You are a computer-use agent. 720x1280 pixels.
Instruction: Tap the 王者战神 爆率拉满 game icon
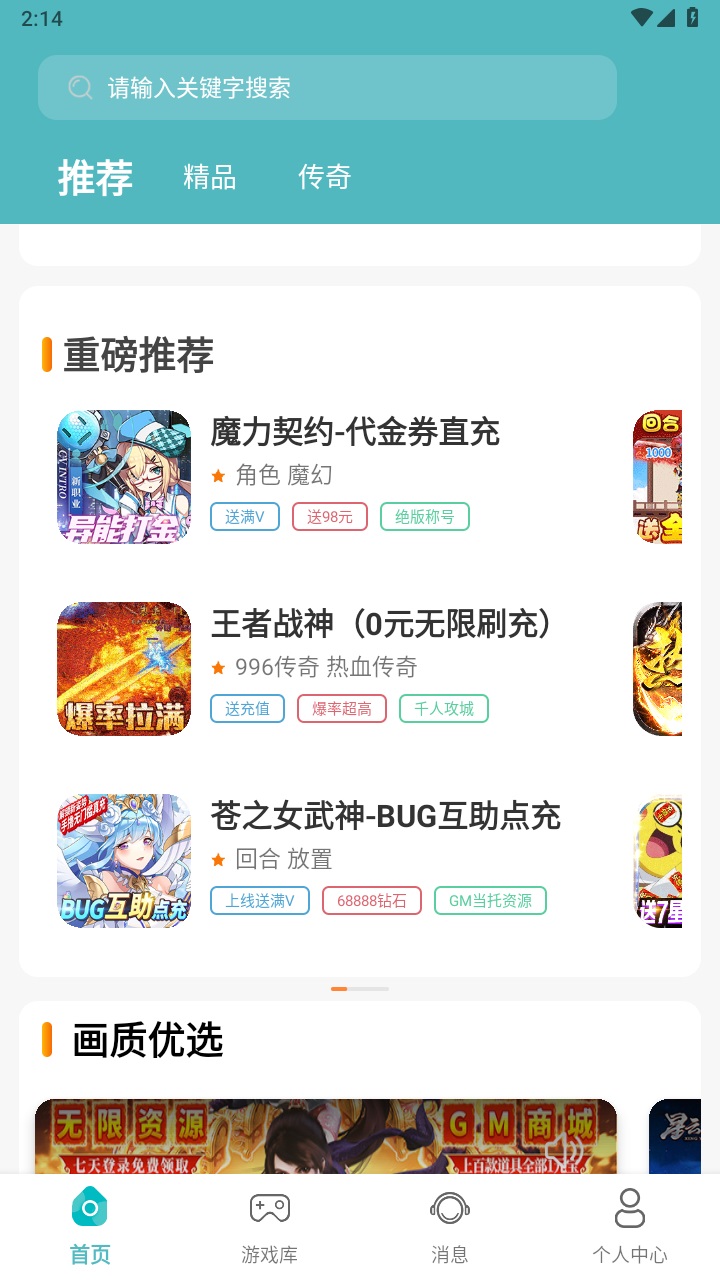(x=123, y=668)
